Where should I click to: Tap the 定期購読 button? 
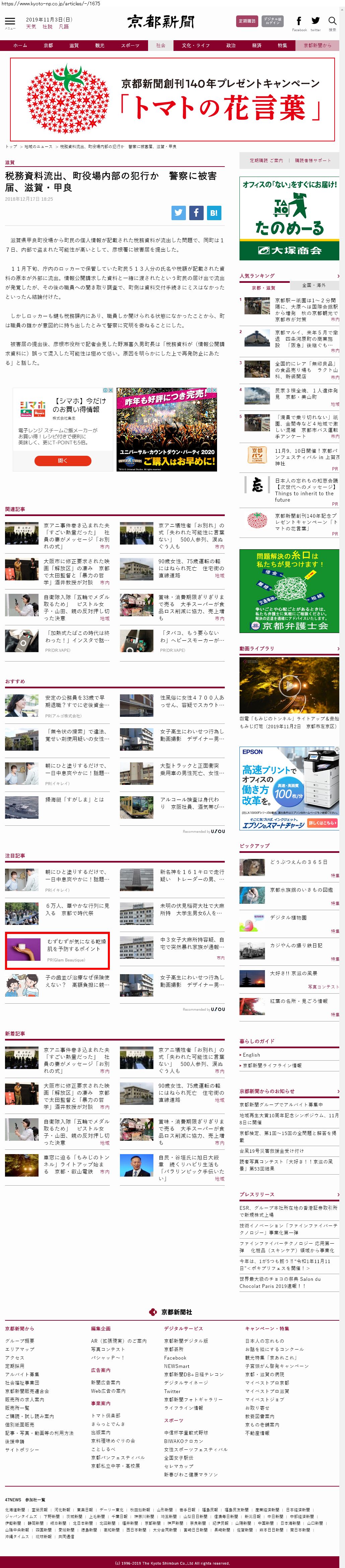pos(247,21)
